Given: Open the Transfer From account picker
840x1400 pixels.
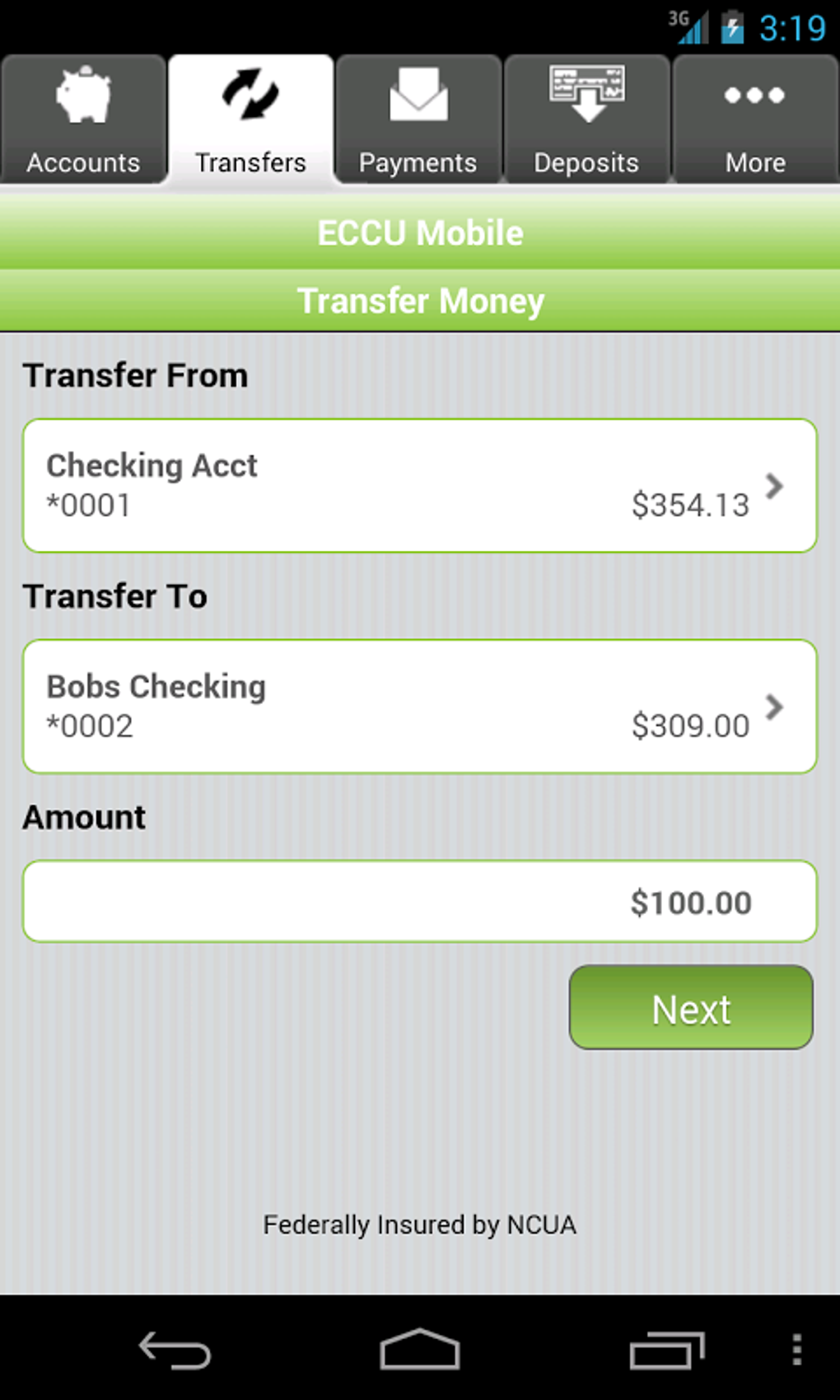Looking at the screenshot, I should pos(420,484).
